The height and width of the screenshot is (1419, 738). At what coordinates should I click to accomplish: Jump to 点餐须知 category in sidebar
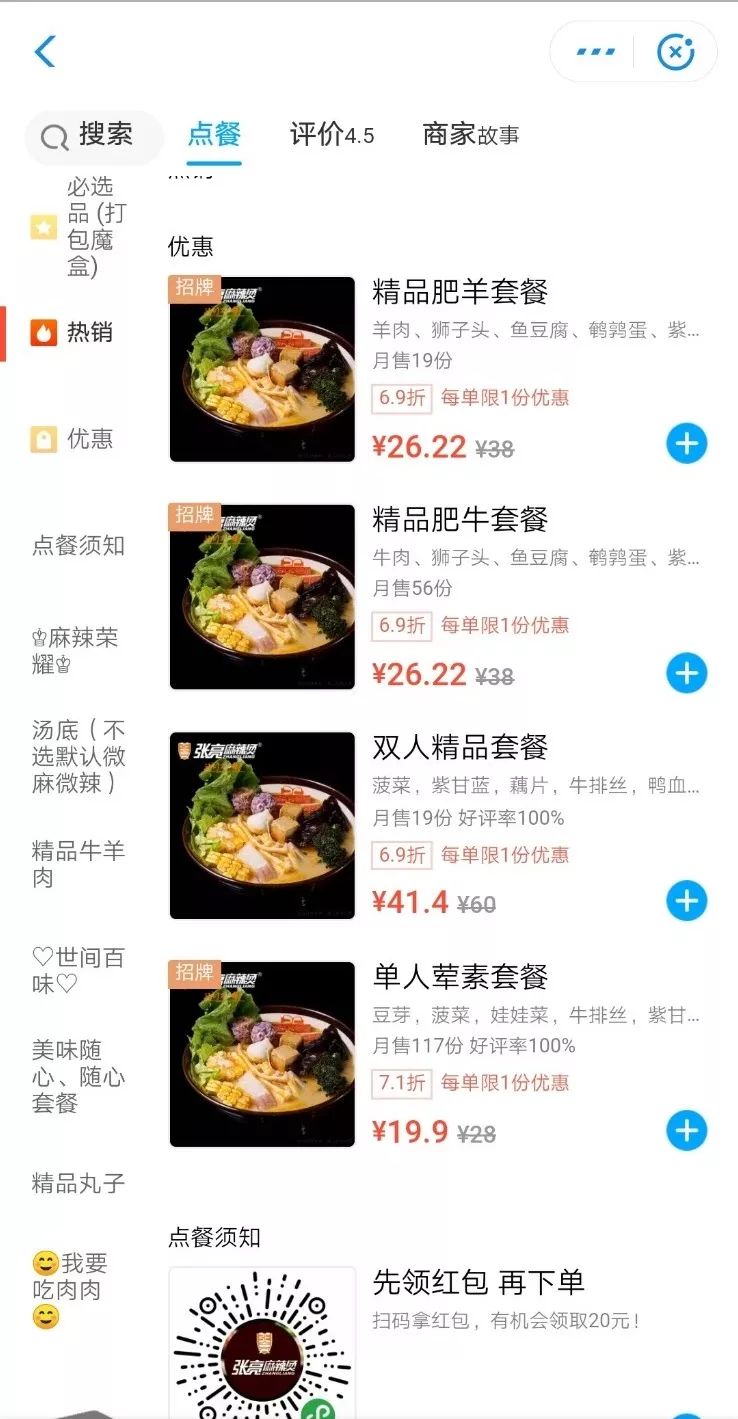tap(78, 546)
